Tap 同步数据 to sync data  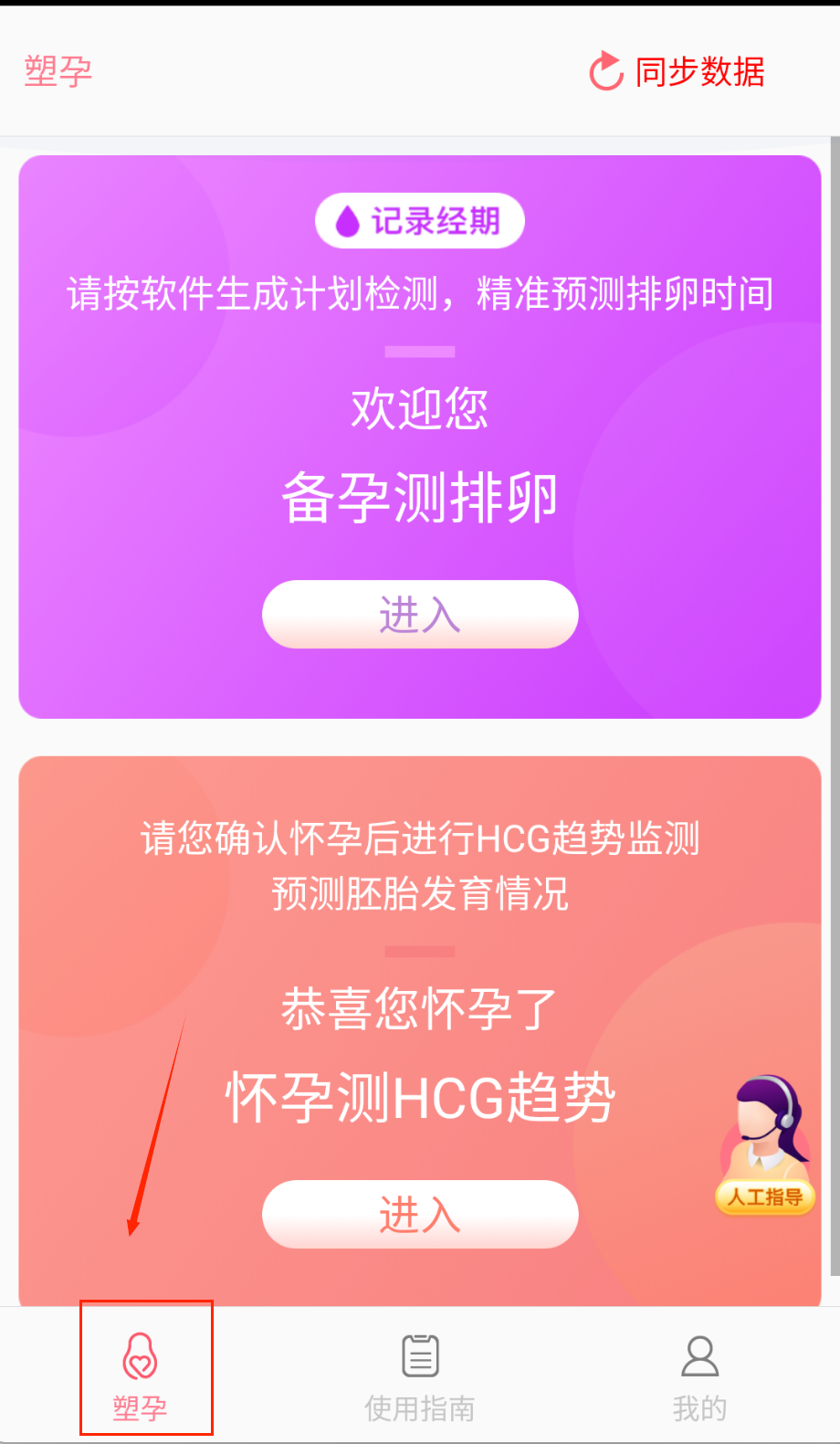point(677,71)
